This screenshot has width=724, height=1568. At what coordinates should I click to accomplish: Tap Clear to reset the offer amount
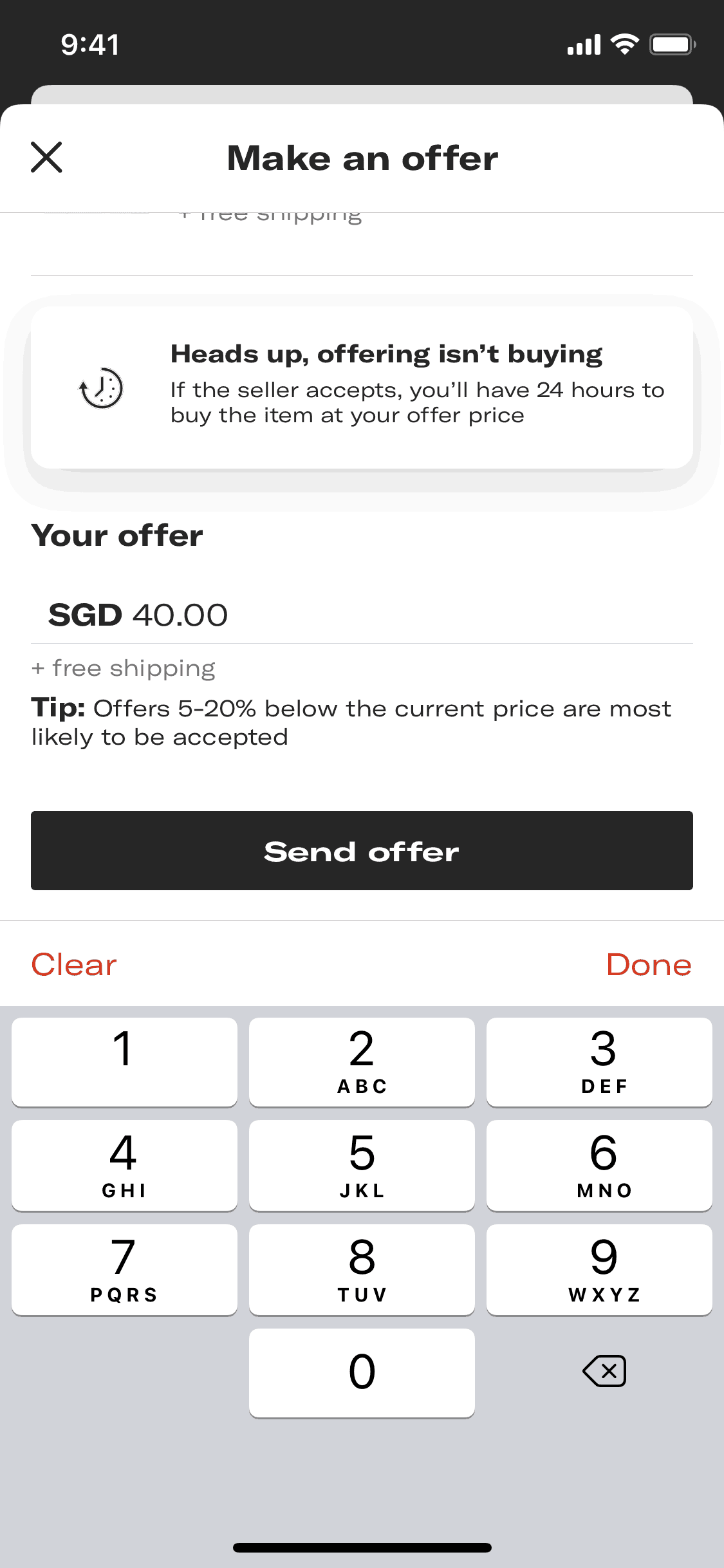tap(73, 965)
